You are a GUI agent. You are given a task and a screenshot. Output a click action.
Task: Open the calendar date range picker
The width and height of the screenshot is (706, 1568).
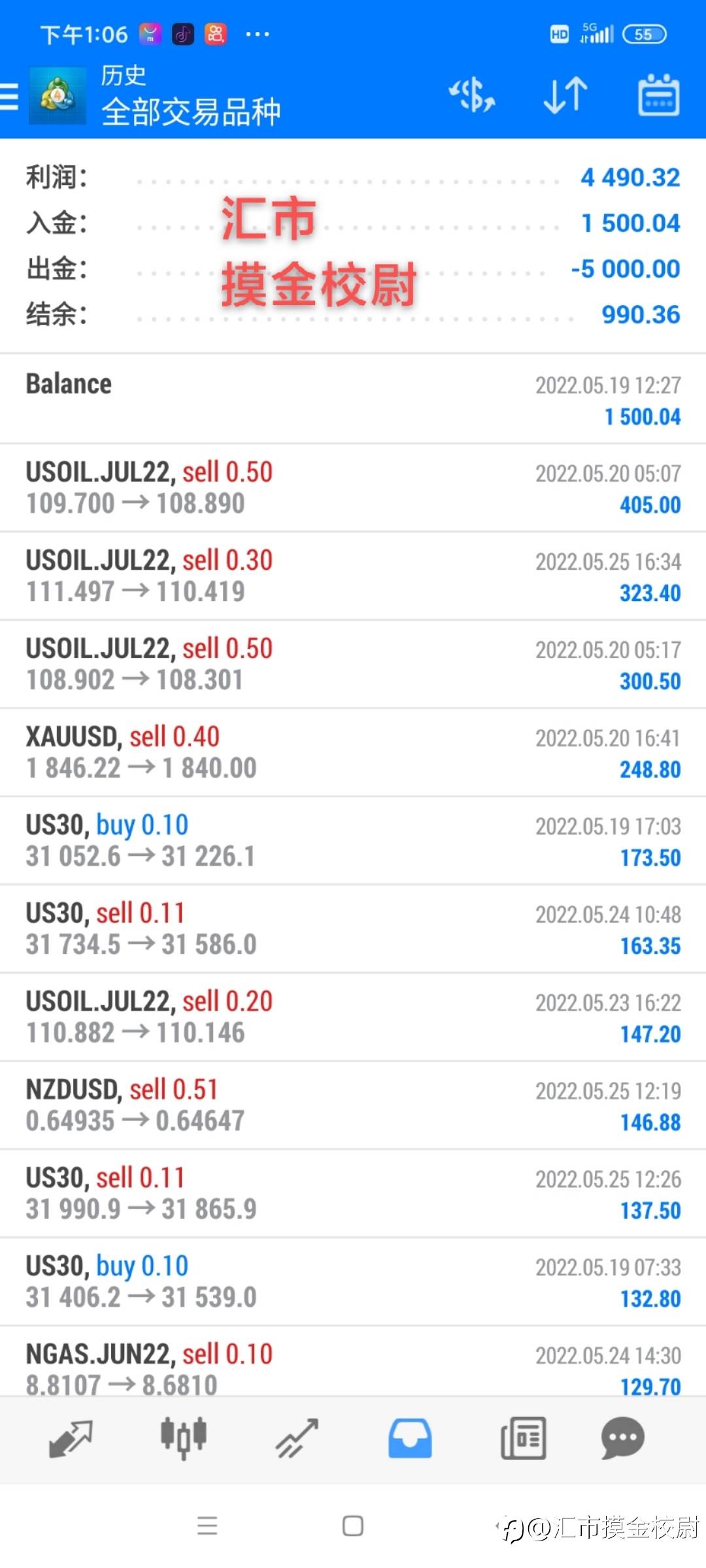pyautogui.click(x=658, y=95)
